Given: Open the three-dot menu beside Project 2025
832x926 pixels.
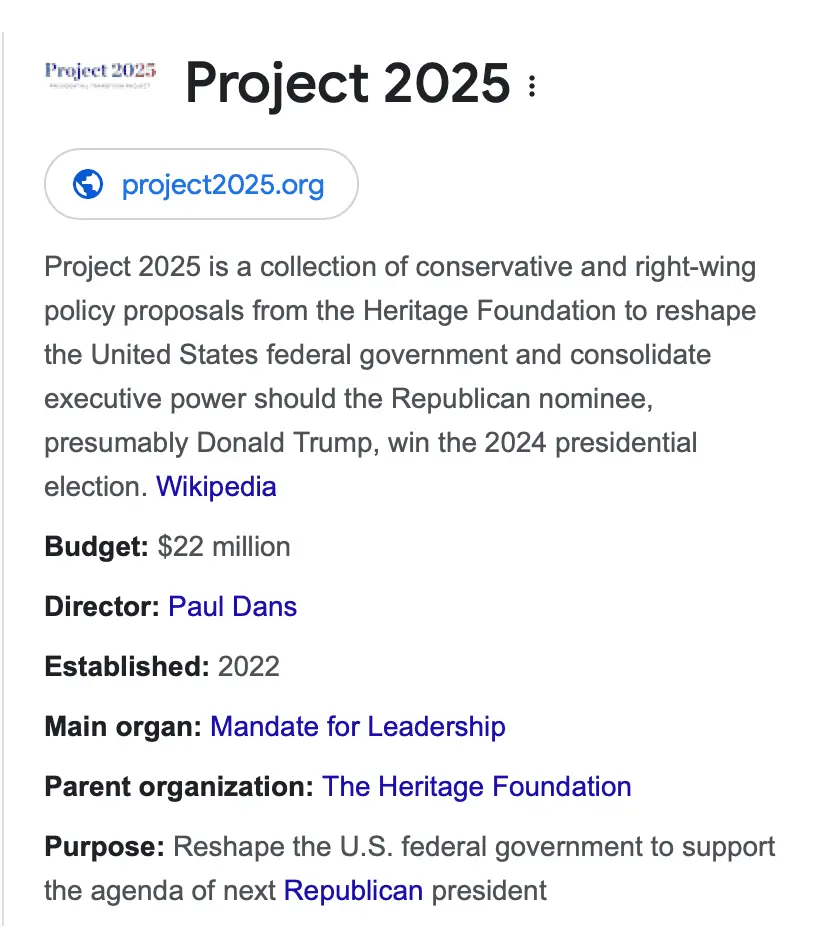Looking at the screenshot, I should pyautogui.click(x=532, y=87).
